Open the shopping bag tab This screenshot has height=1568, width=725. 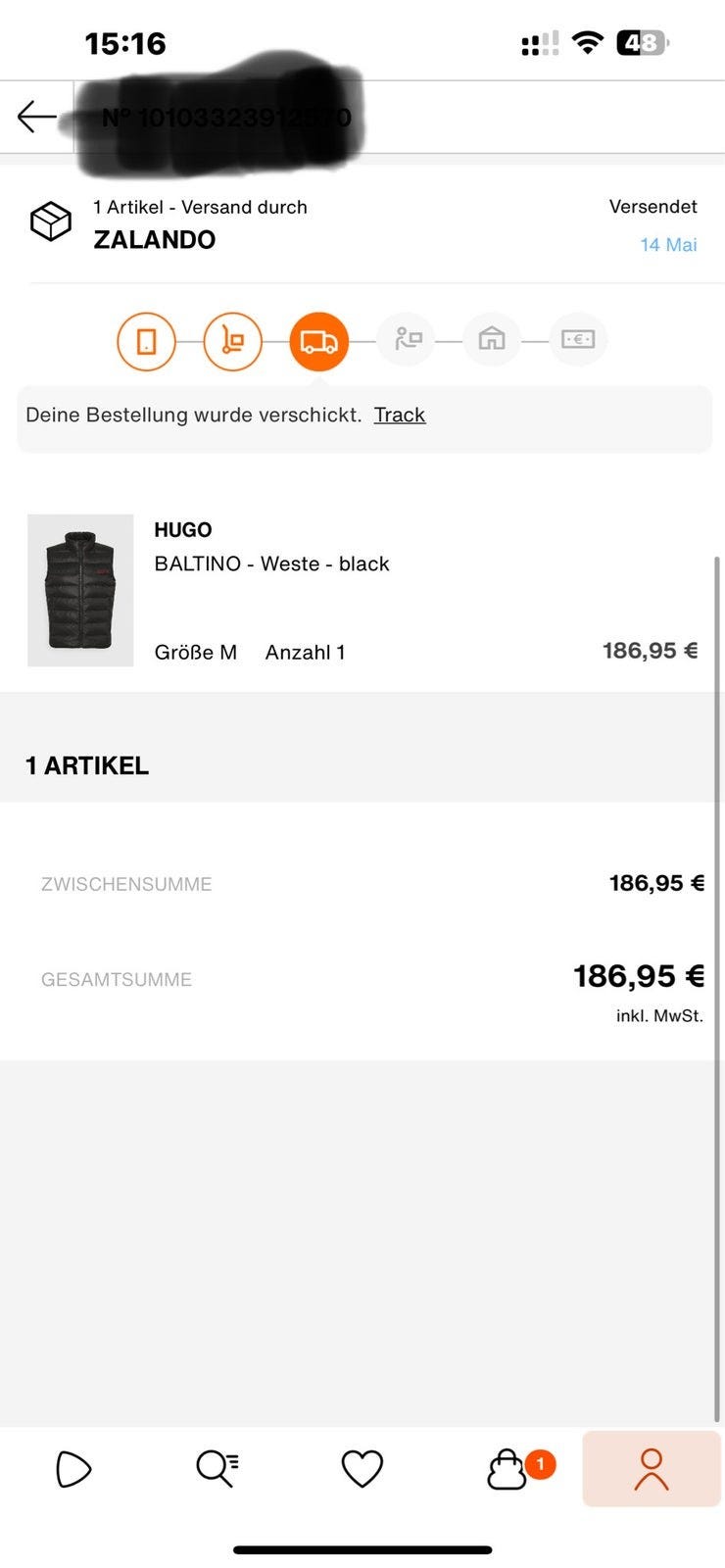507,1470
